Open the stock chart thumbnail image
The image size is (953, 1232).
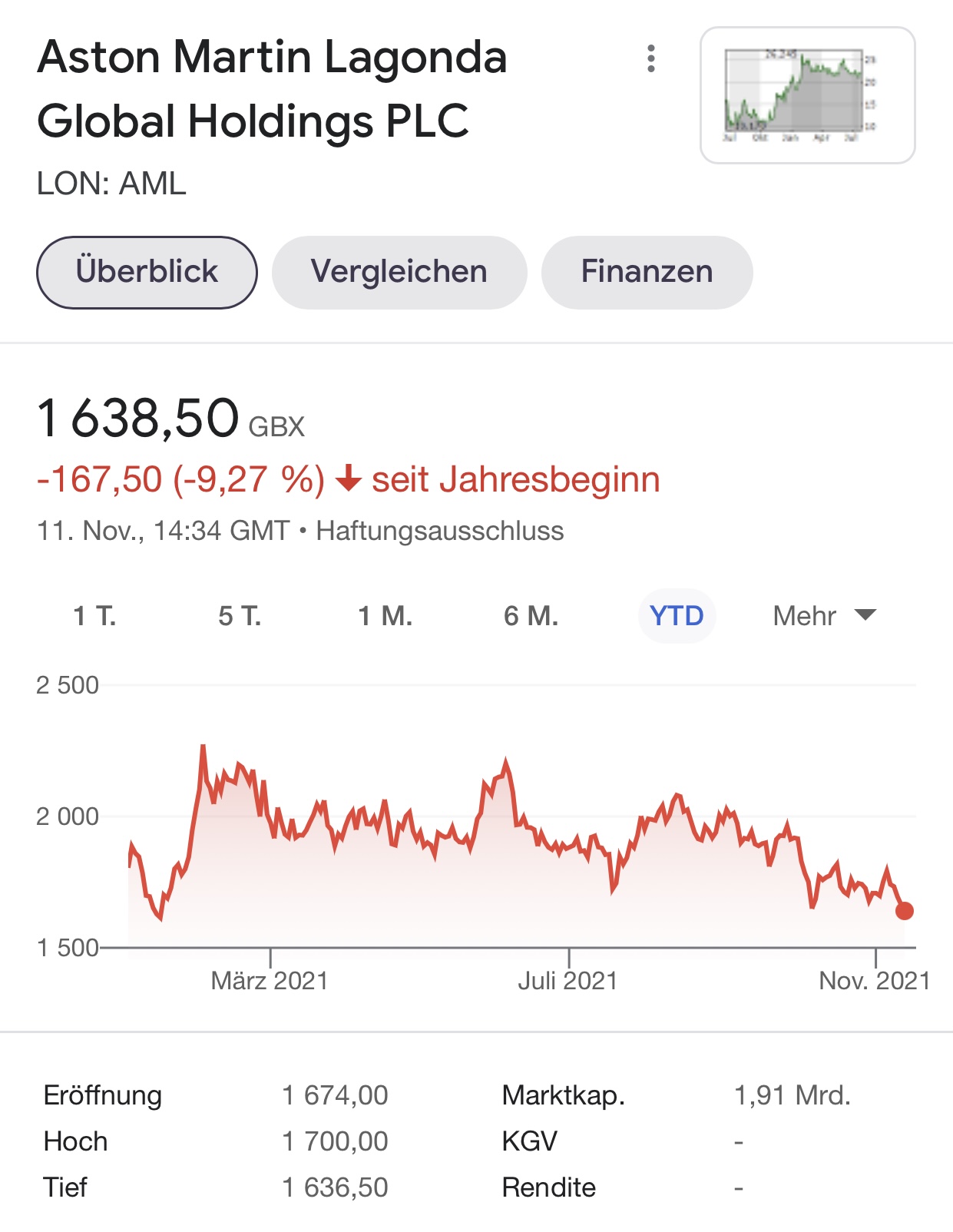click(807, 95)
